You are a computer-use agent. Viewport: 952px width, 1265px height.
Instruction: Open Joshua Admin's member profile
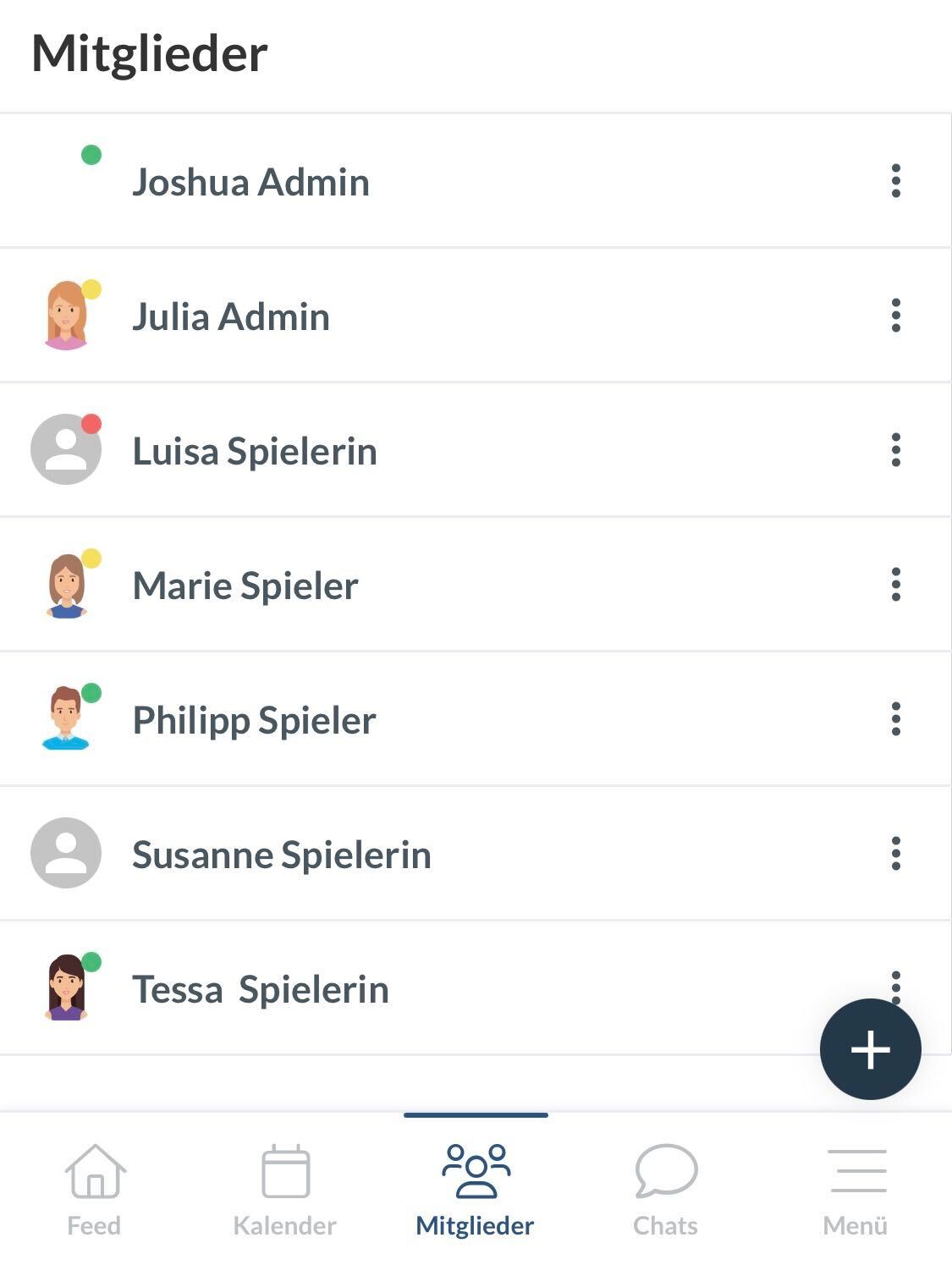click(x=250, y=182)
